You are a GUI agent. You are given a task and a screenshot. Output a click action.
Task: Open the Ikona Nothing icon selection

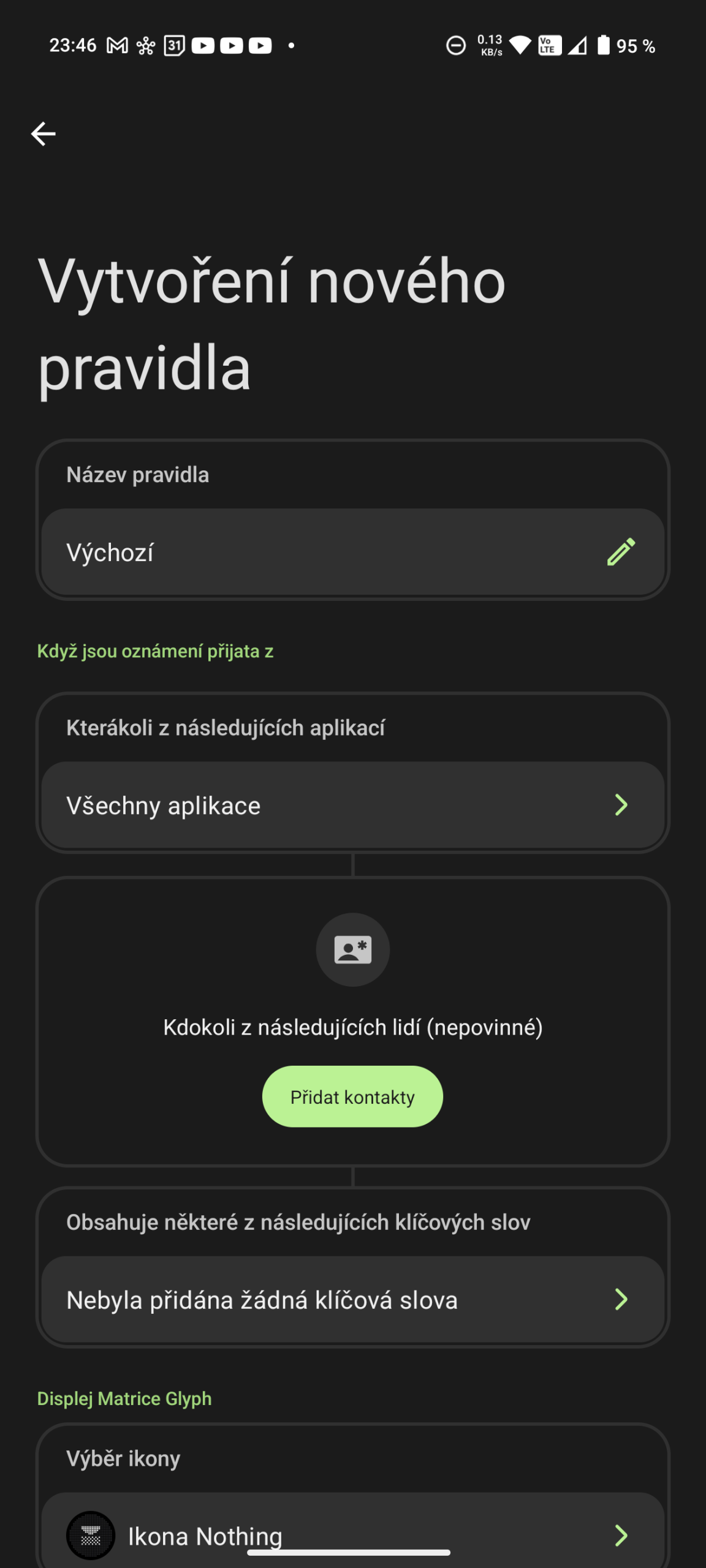(353, 1530)
